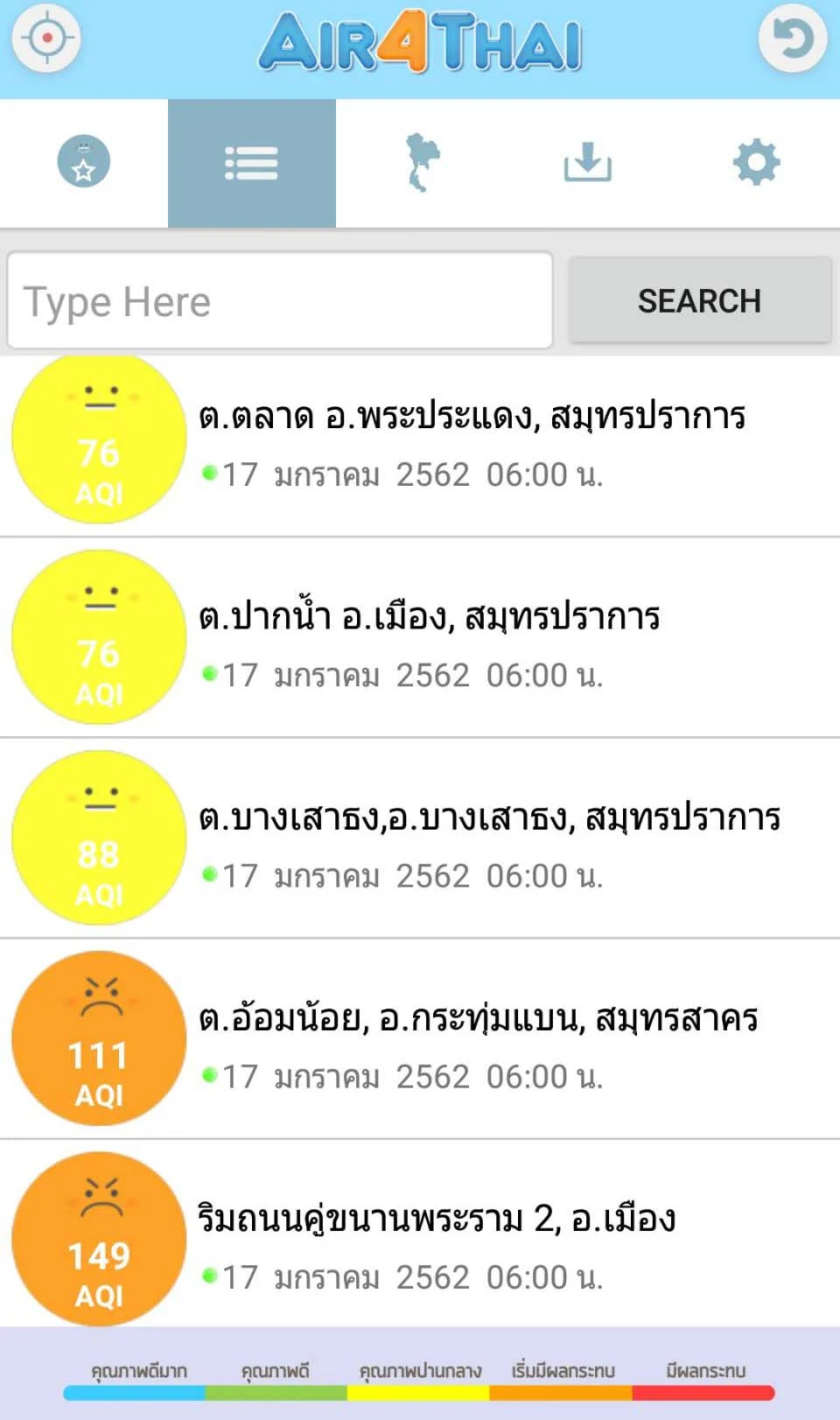The image size is (840, 1420).
Task: Open the ต.อ้อมน้อย station with 111 AQI
Action: point(420,1038)
